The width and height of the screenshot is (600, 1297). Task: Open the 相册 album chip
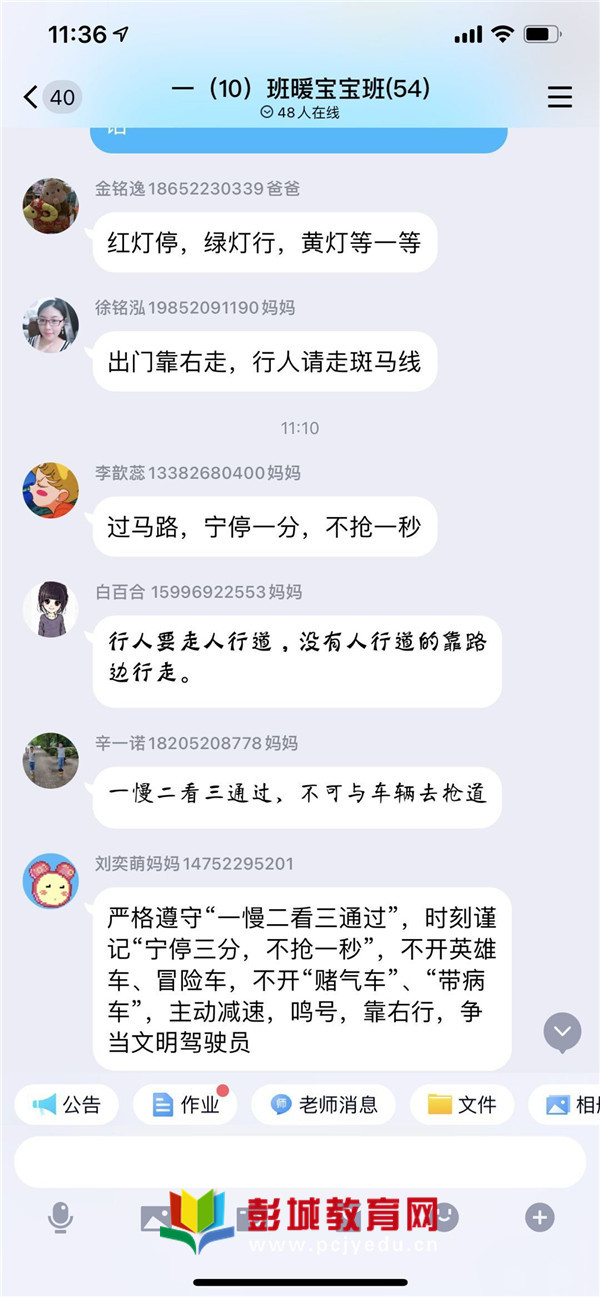coord(572,1105)
